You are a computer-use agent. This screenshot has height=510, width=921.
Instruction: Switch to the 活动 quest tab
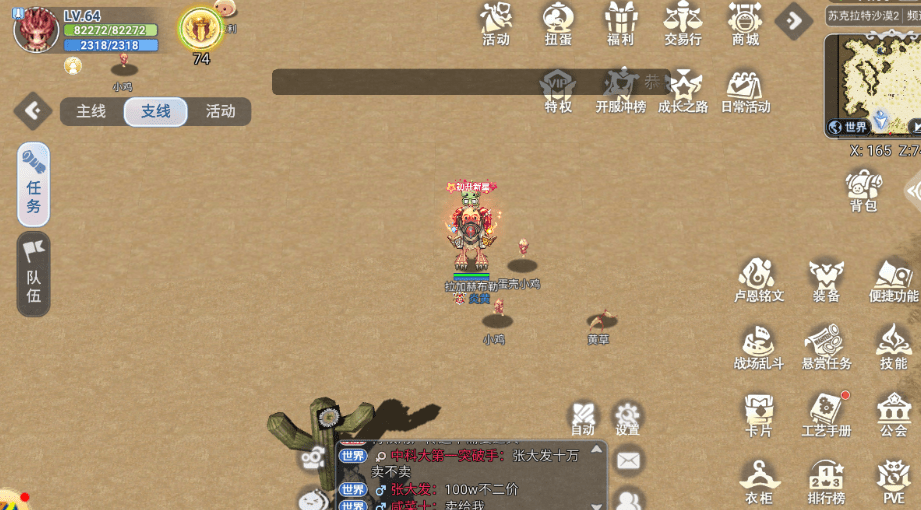click(x=220, y=111)
